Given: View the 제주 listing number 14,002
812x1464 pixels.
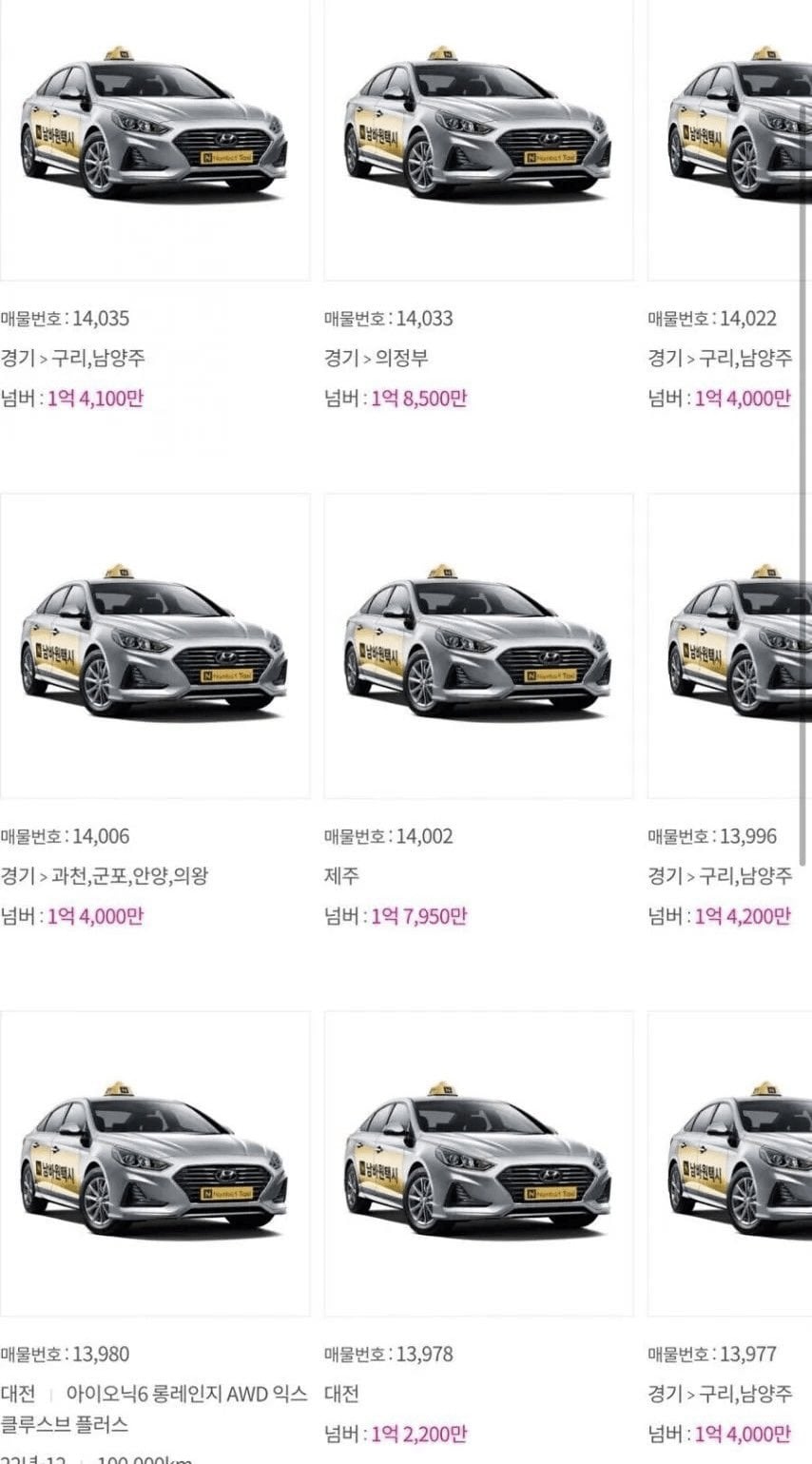Looking at the screenshot, I should tap(478, 646).
